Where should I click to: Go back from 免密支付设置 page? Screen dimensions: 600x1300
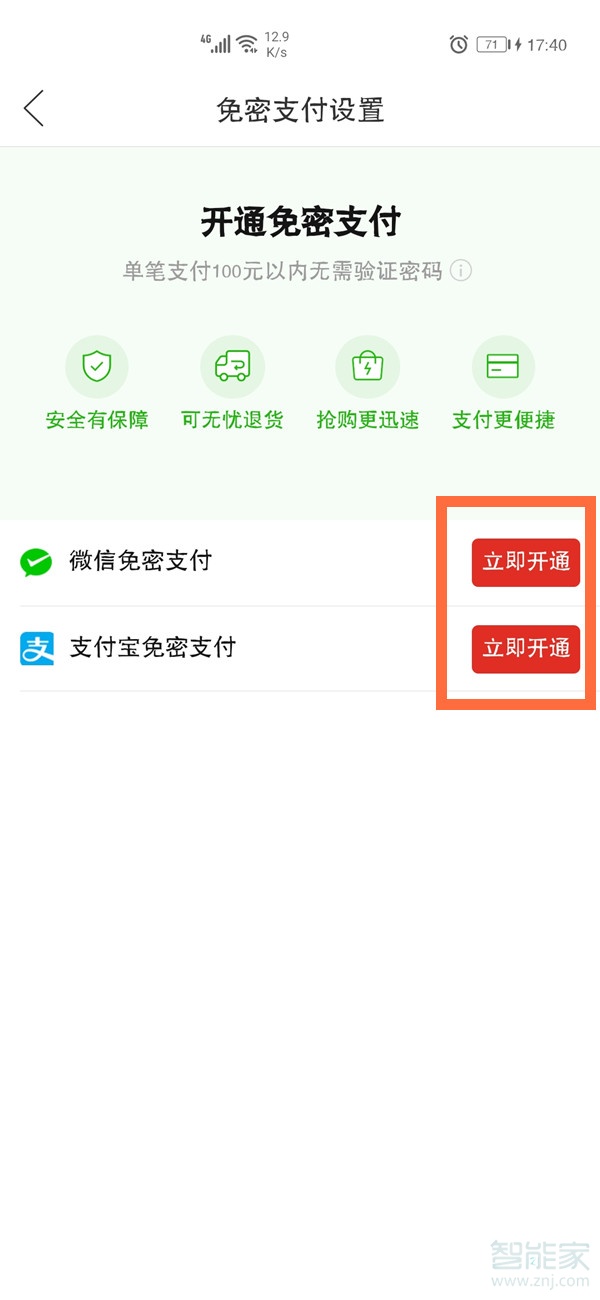pyautogui.click(x=34, y=108)
